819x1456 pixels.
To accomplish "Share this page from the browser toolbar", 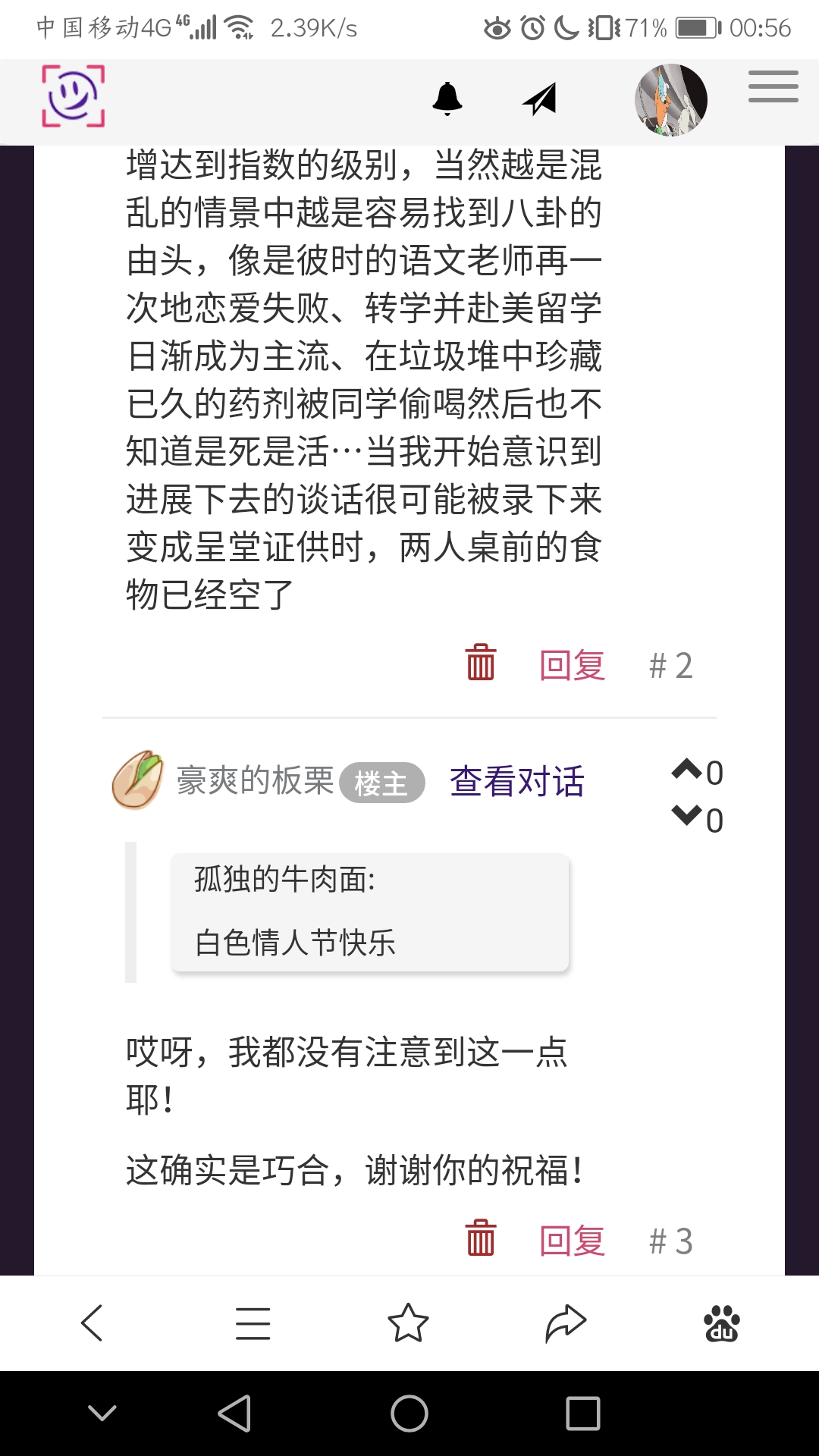I will point(566,1323).
